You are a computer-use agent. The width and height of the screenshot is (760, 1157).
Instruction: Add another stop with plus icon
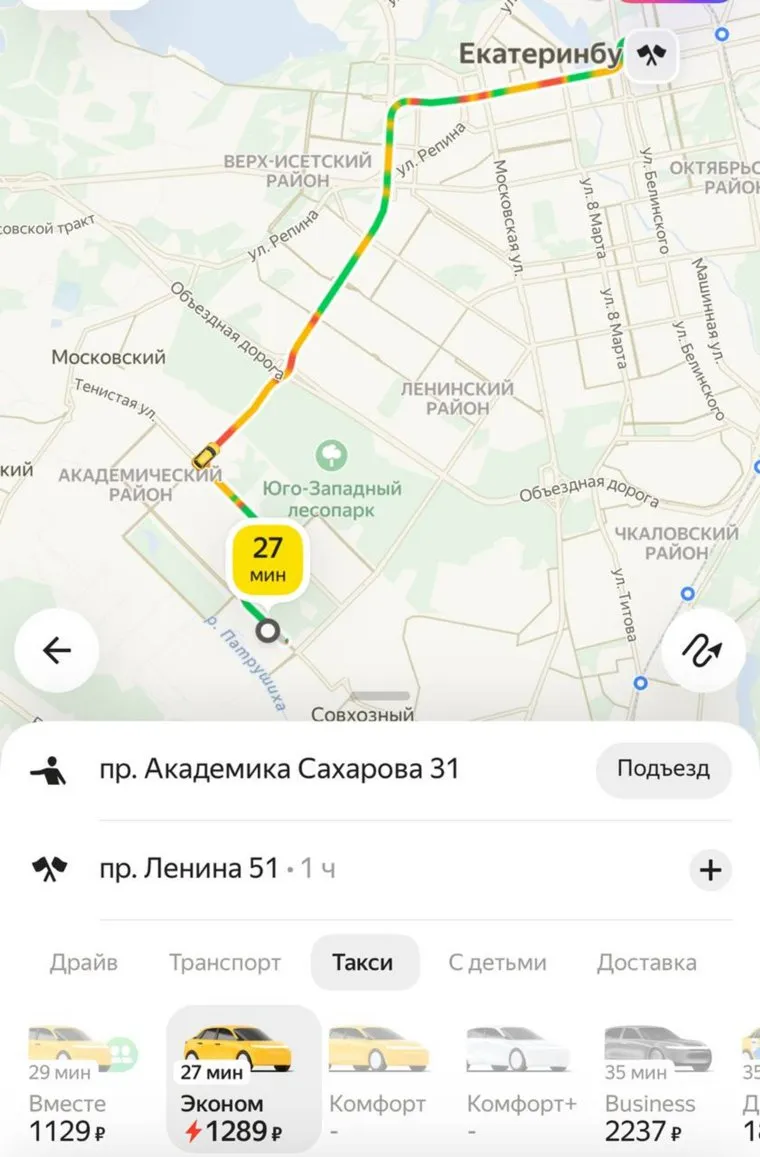[710, 870]
